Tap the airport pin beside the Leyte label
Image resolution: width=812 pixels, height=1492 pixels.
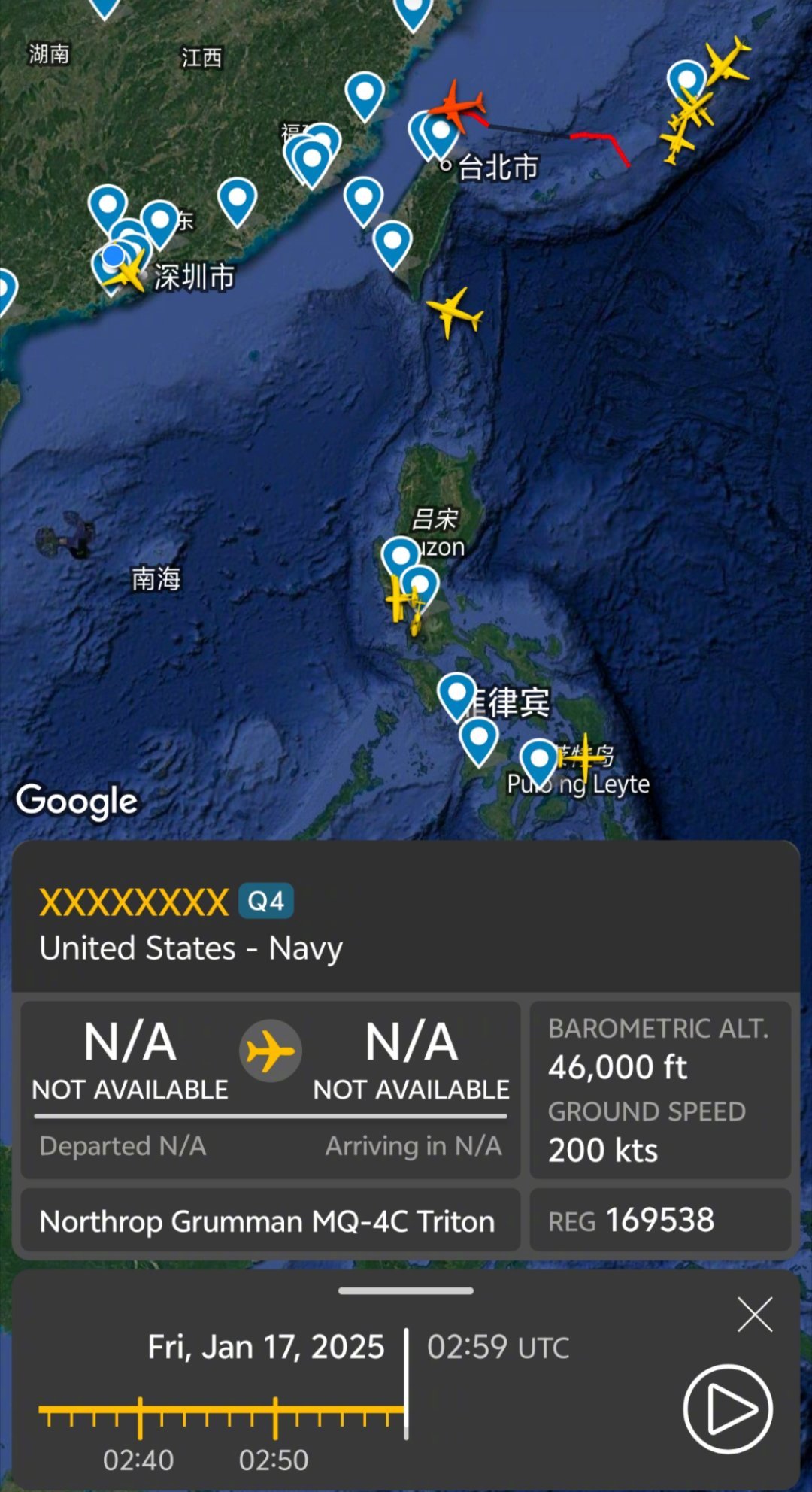click(539, 763)
